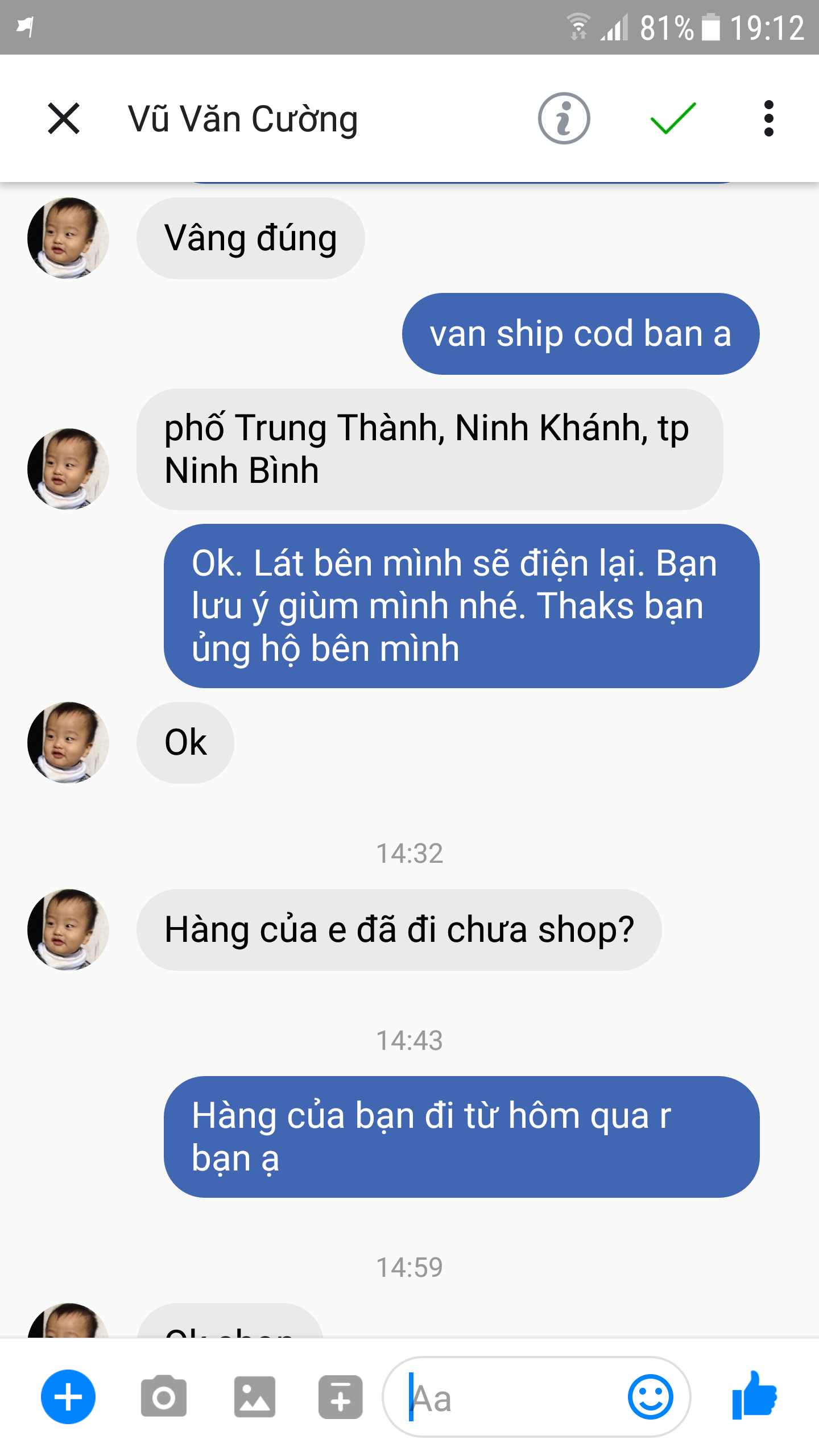
Task: Open the emoji smiley picker
Action: 650,1397
